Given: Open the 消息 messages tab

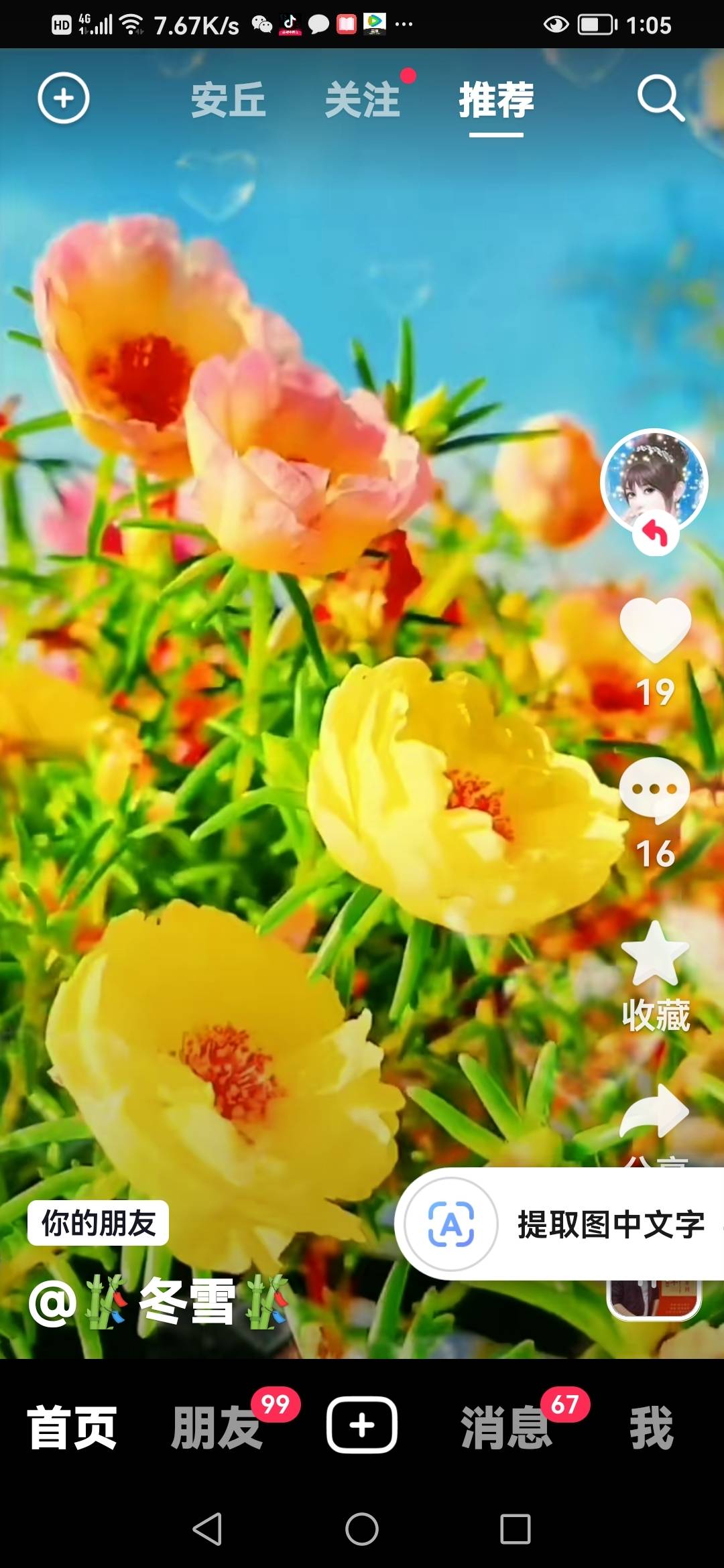Looking at the screenshot, I should pos(506,1427).
